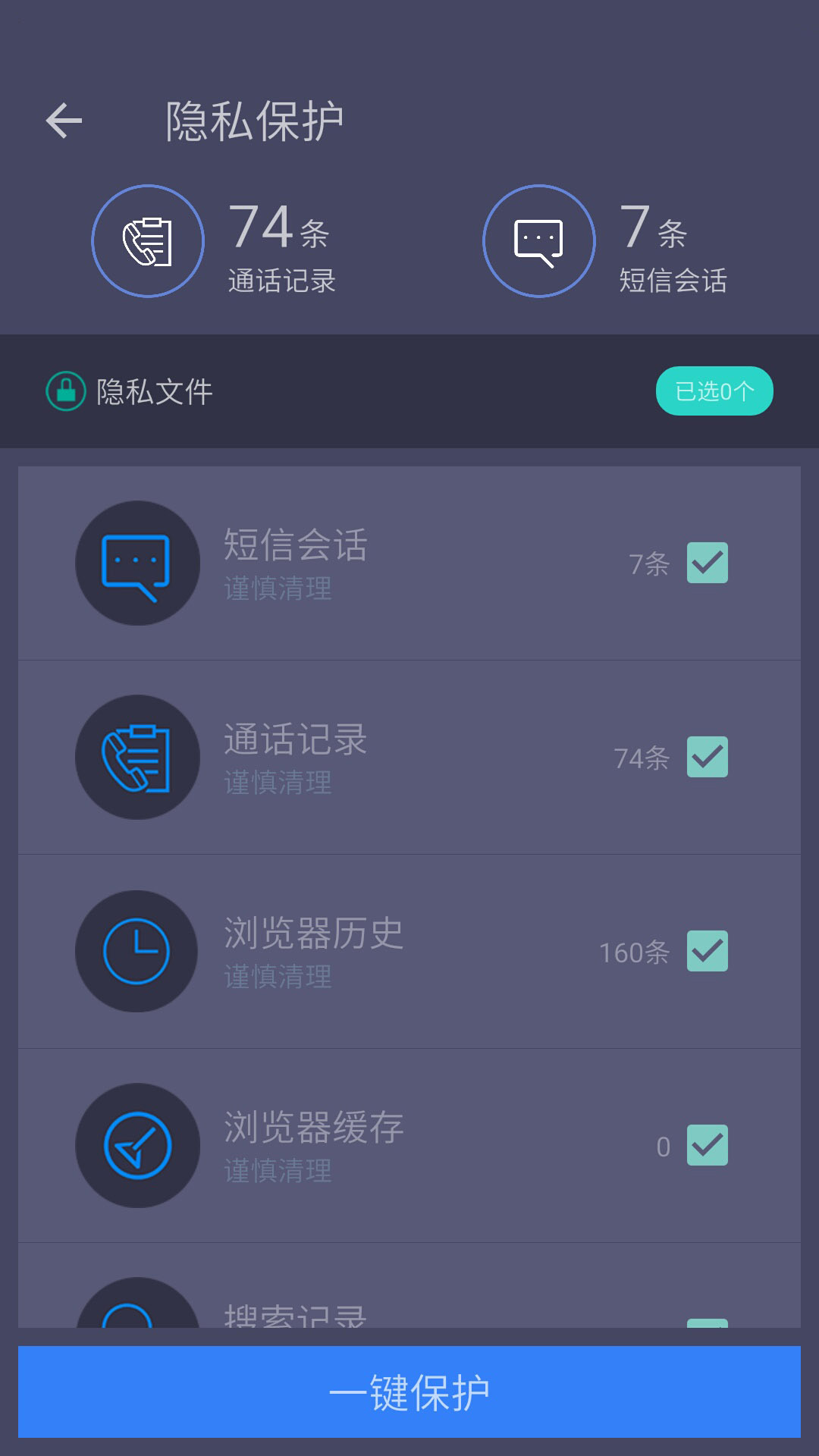
Task: Click the 7条 count beside 短信会话 row
Action: pos(649,563)
